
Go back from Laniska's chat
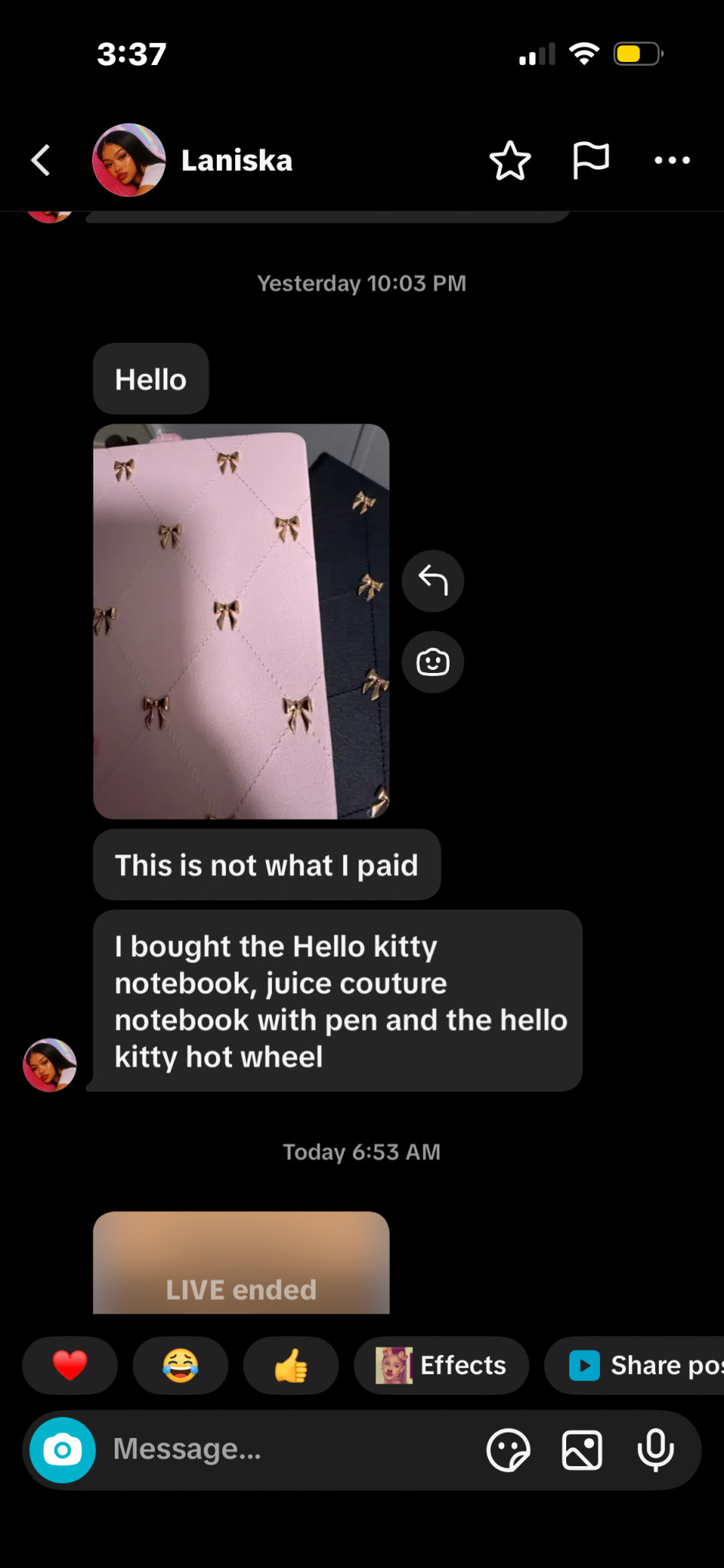click(41, 161)
